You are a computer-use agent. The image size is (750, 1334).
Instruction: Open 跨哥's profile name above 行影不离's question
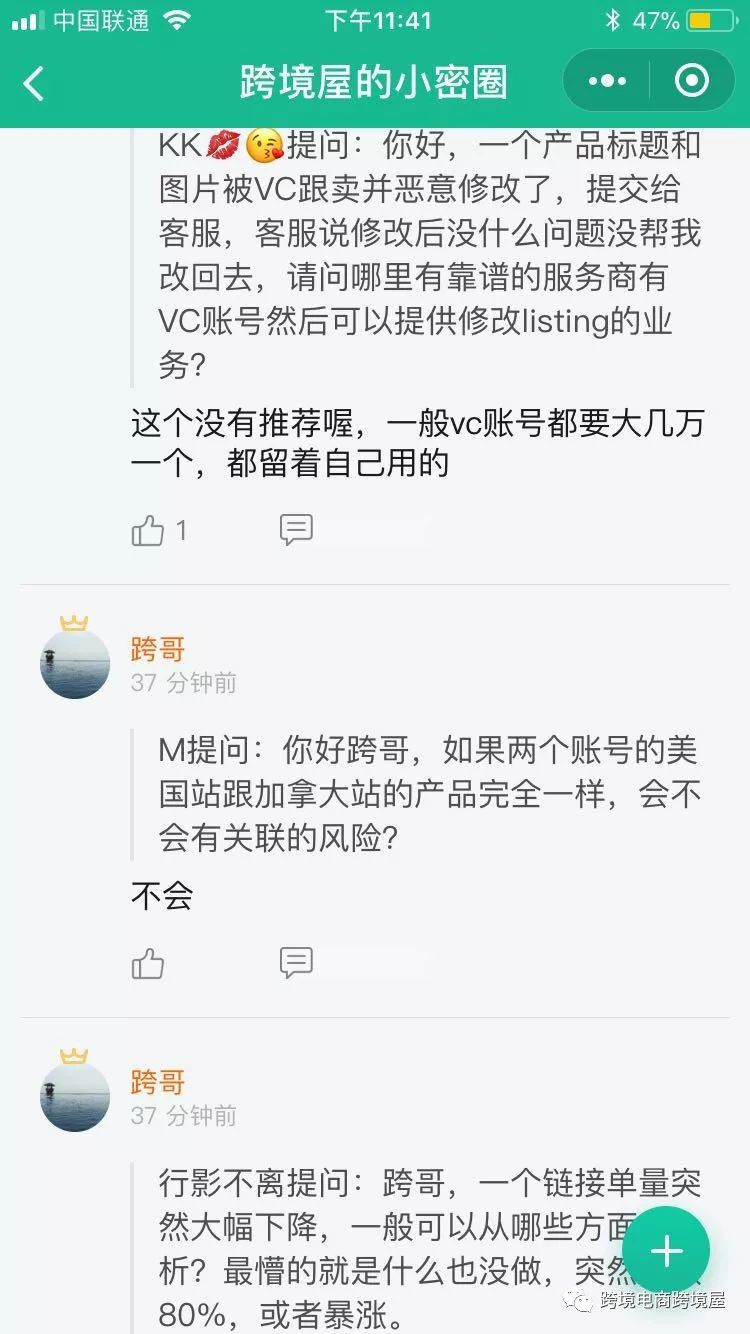tap(158, 1082)
